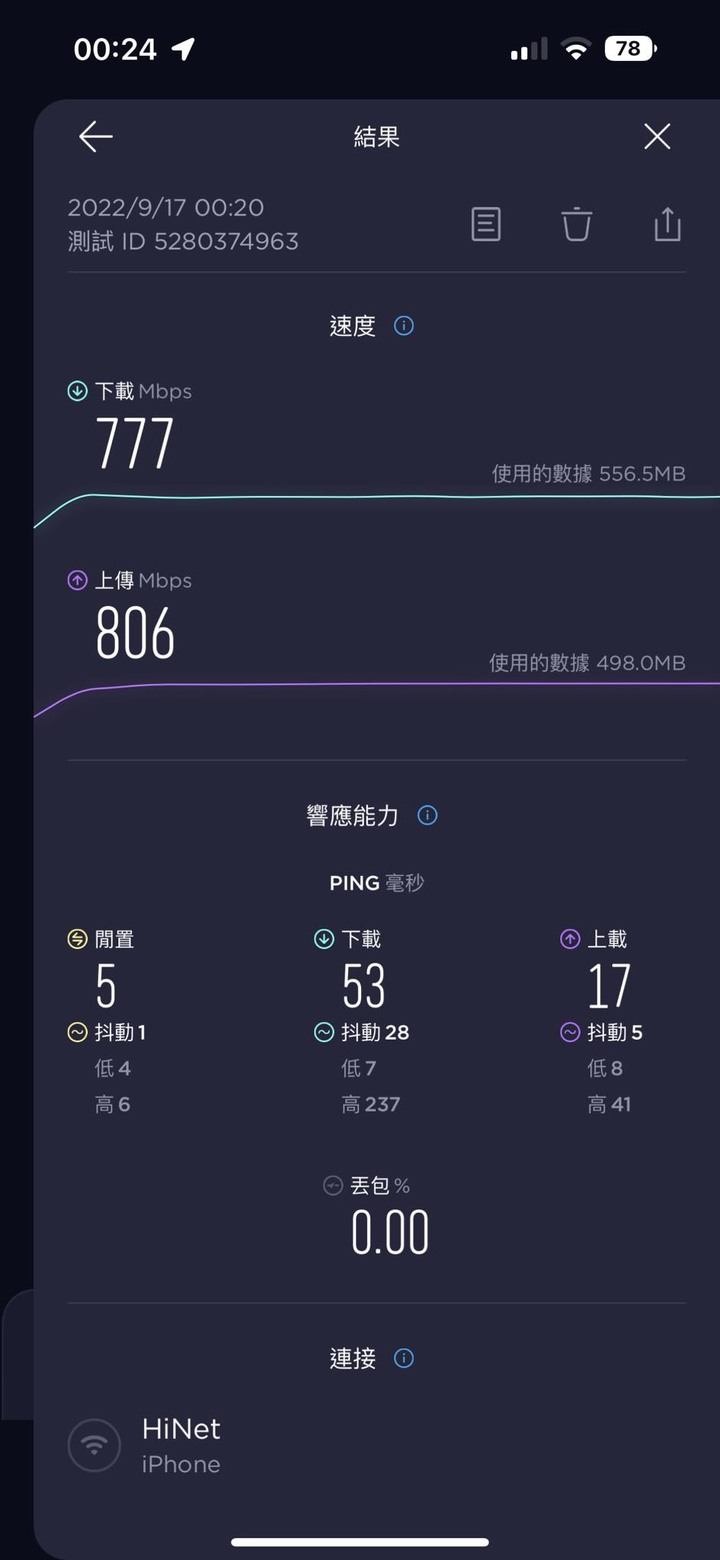Open info icon next to 速度

pyautogui.click(x=404, y=326)
